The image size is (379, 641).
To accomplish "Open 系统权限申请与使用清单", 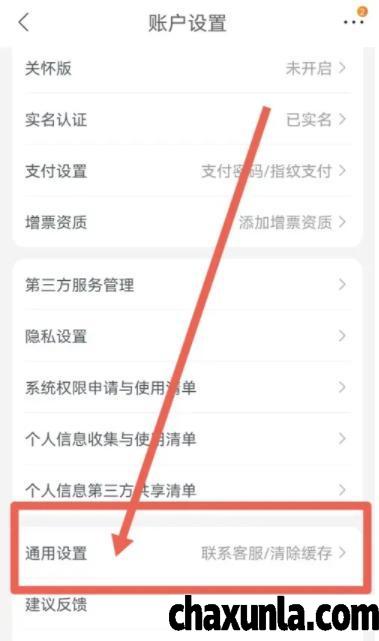I will coord(187,388).
